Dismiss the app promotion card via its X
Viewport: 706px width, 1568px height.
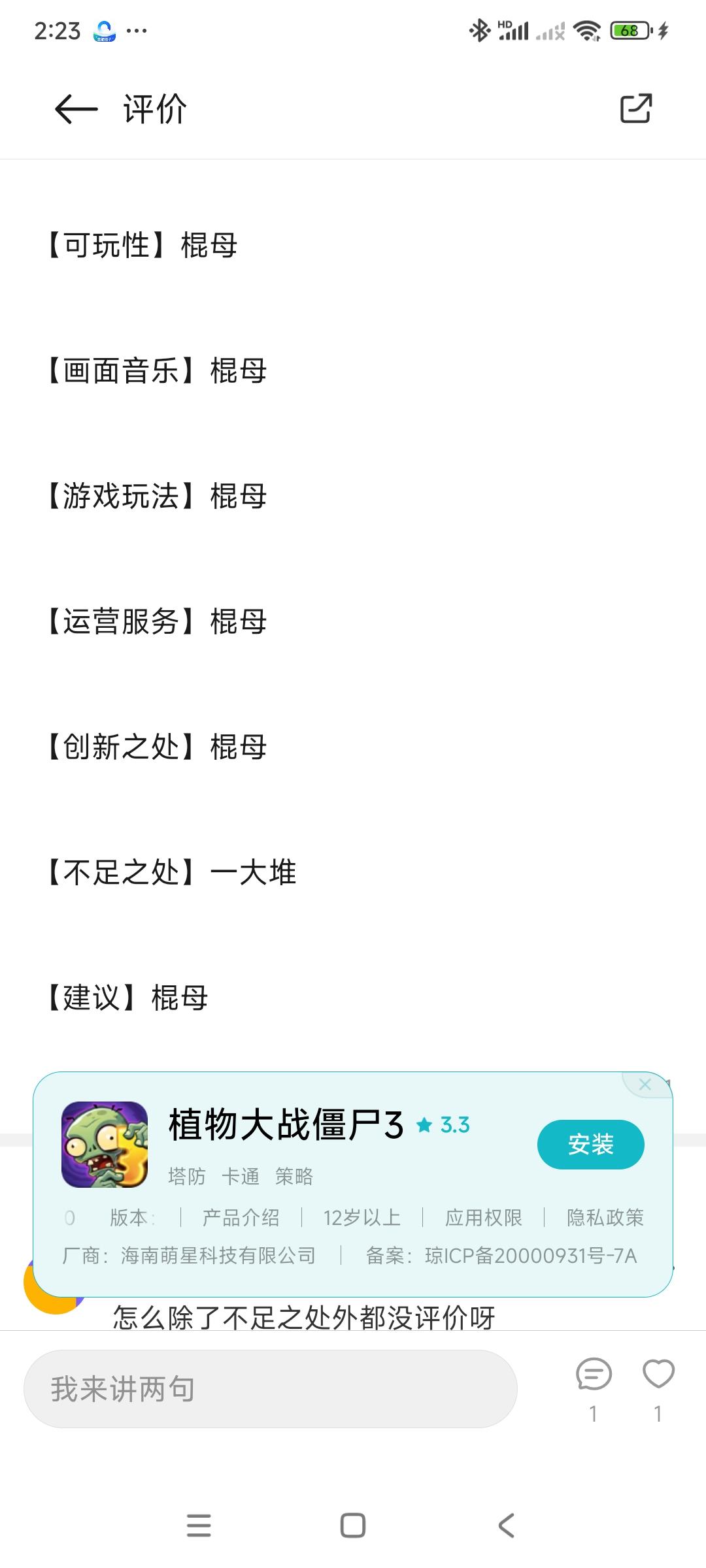point(646,1085)
